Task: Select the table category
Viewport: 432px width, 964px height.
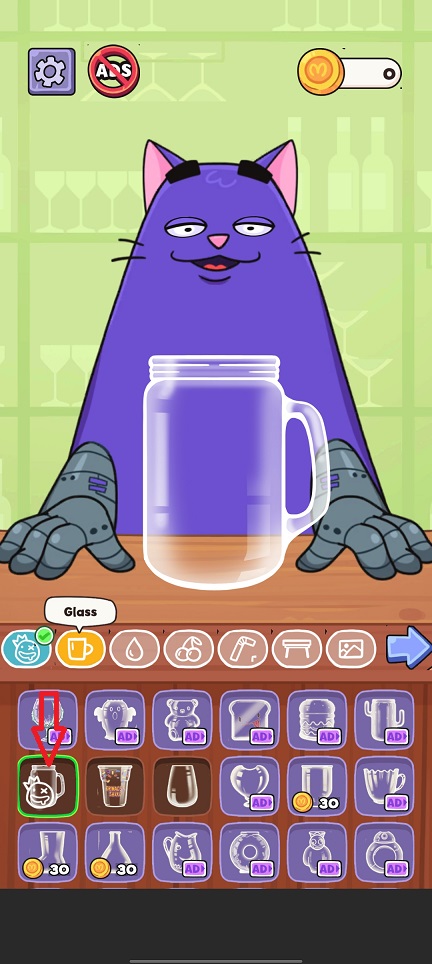Action: [x=297, y=649]
